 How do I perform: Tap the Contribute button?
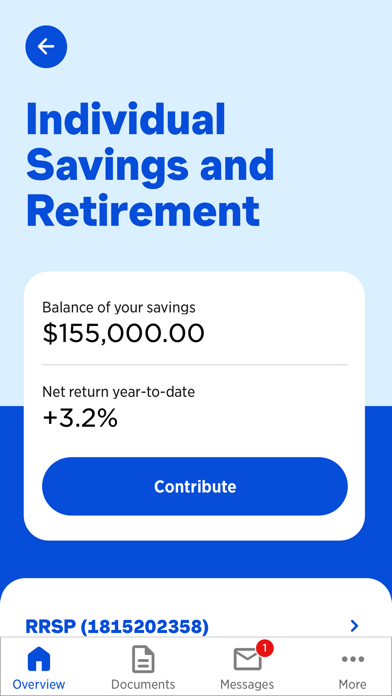(x=195, y=486)
